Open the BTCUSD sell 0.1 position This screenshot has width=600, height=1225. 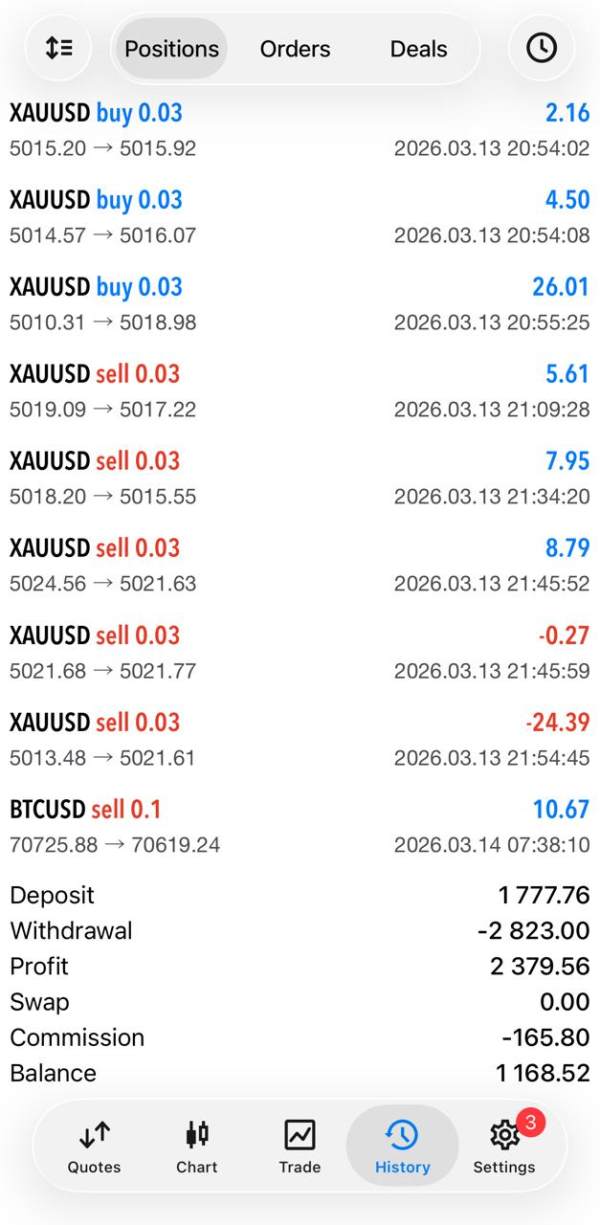click(300, 826)
